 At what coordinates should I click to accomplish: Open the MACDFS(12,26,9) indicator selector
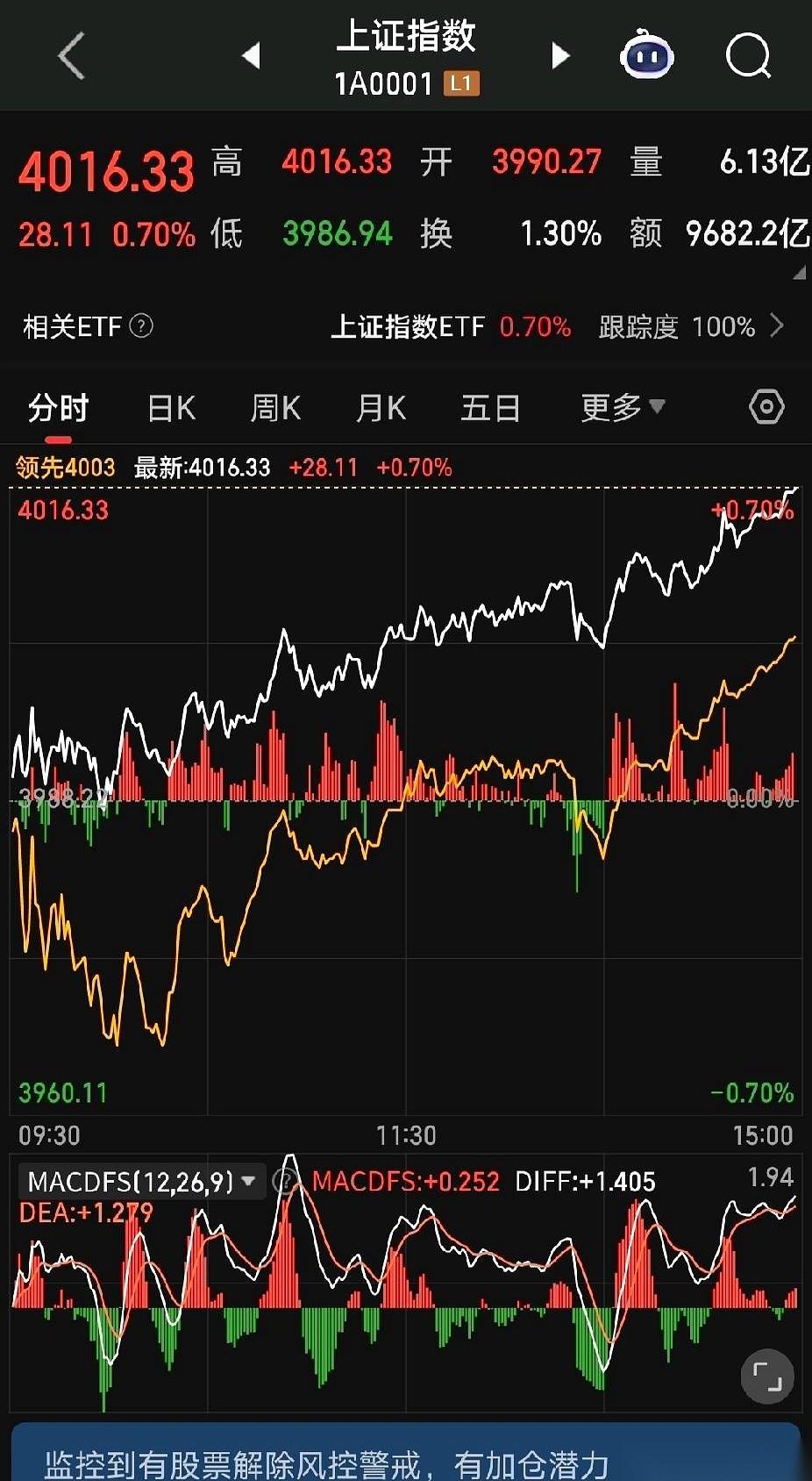(x=138, y=1182)
